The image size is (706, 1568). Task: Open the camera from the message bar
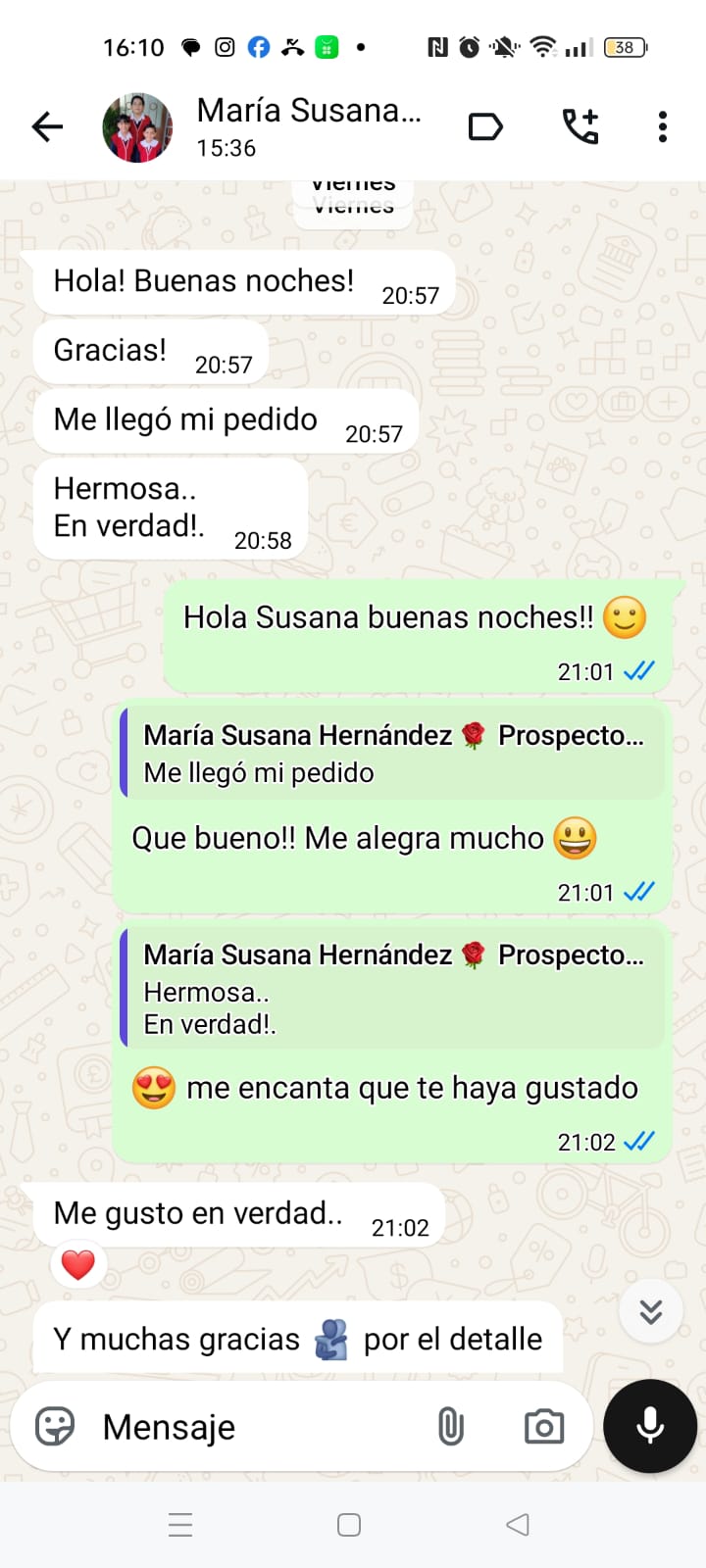click(544, 1427)
